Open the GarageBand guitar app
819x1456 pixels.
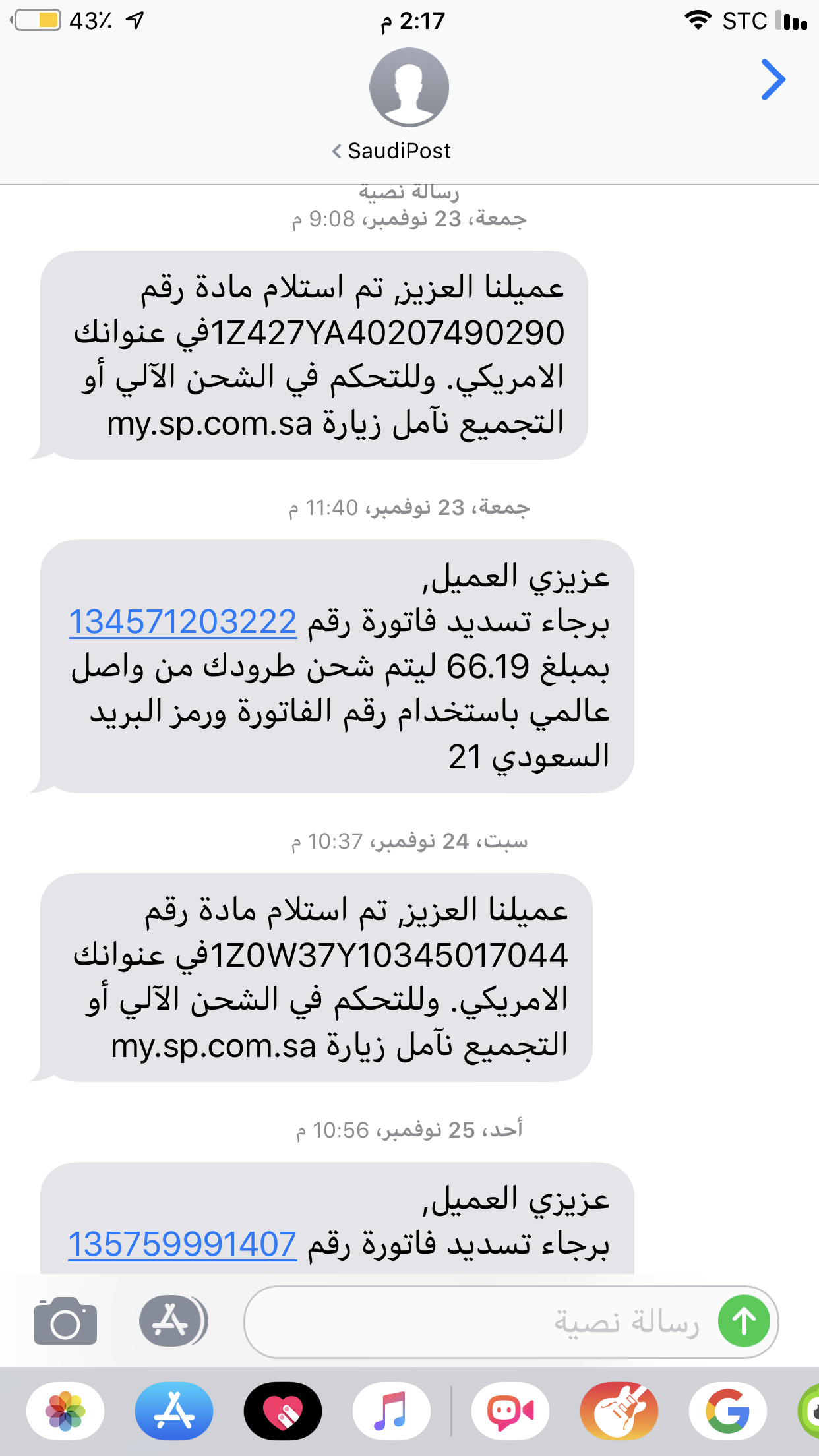[619, 1411]
